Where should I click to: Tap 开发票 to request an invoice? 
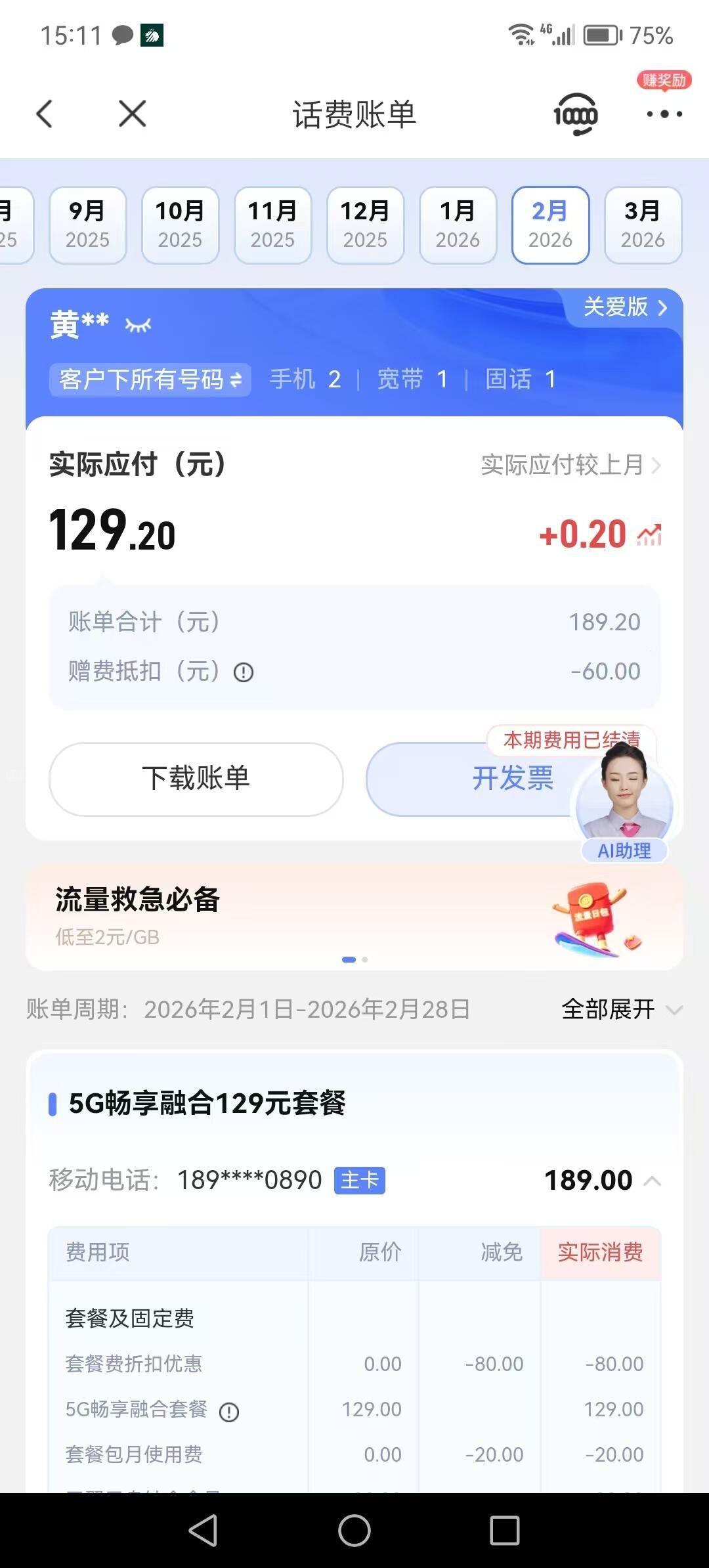click(473, 779)
